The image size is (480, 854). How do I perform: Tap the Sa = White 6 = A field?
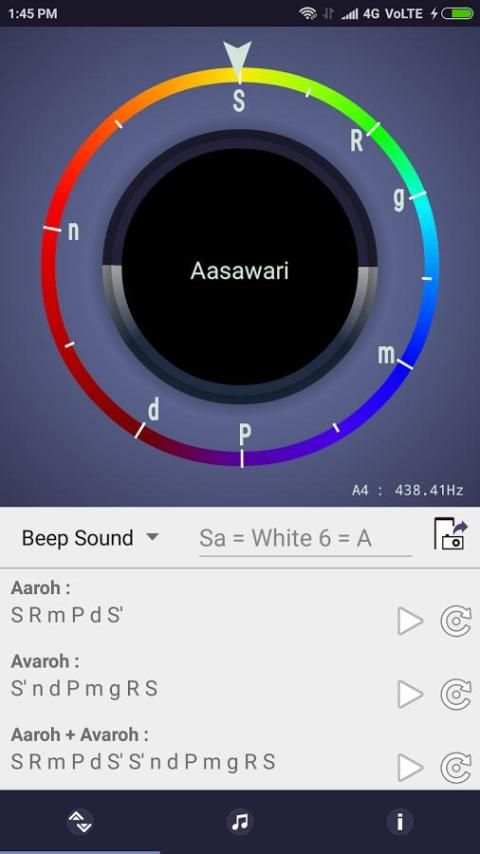[305, 539]
